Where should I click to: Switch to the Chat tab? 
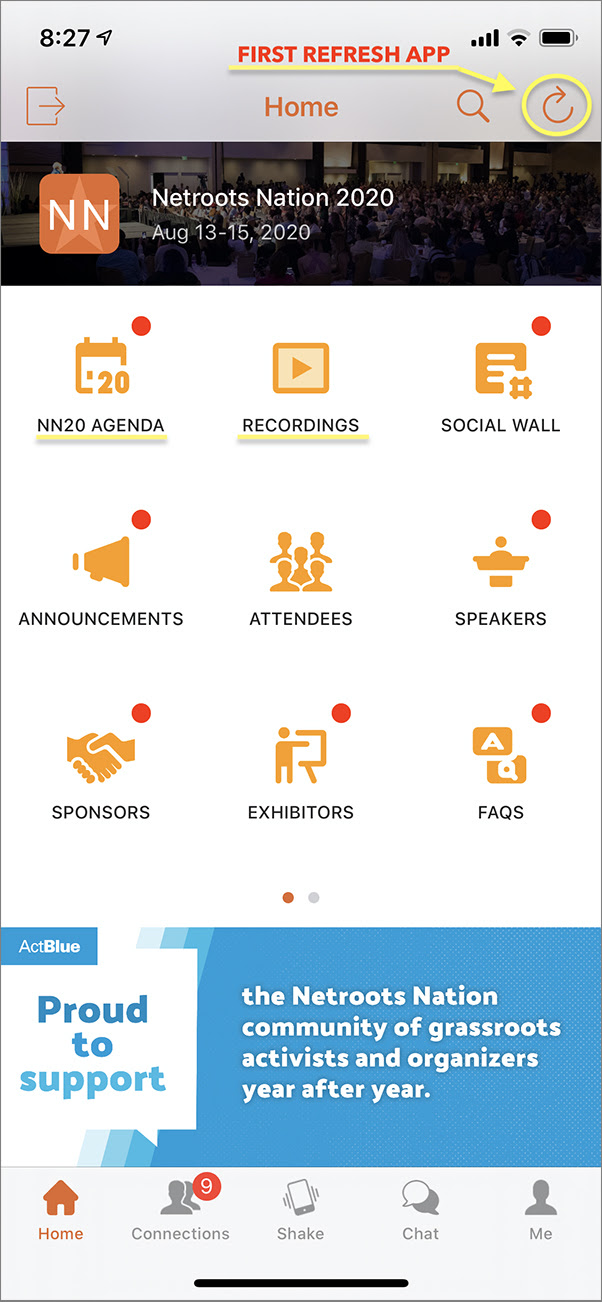click(x=421, y=1209)
